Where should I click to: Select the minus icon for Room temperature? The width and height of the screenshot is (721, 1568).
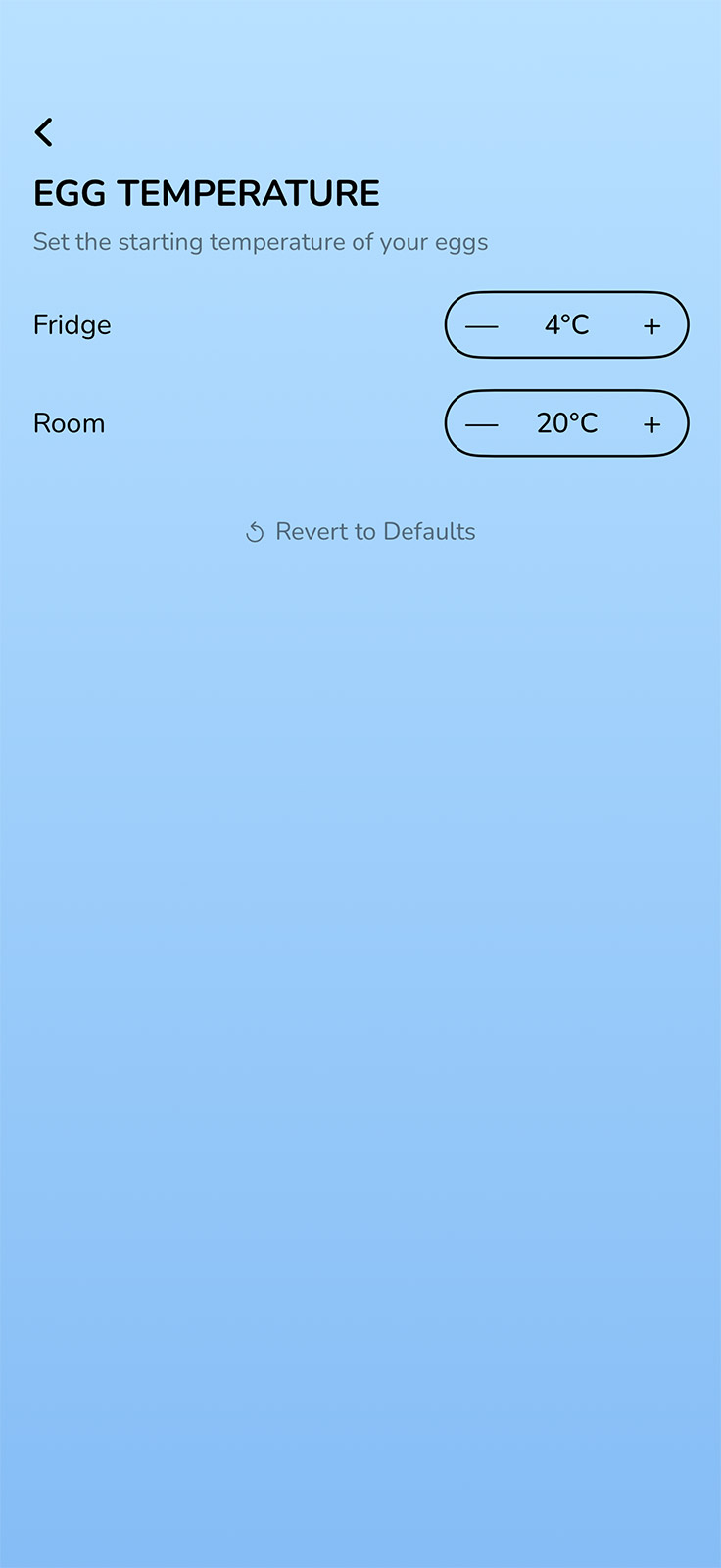tap(482, 423)
